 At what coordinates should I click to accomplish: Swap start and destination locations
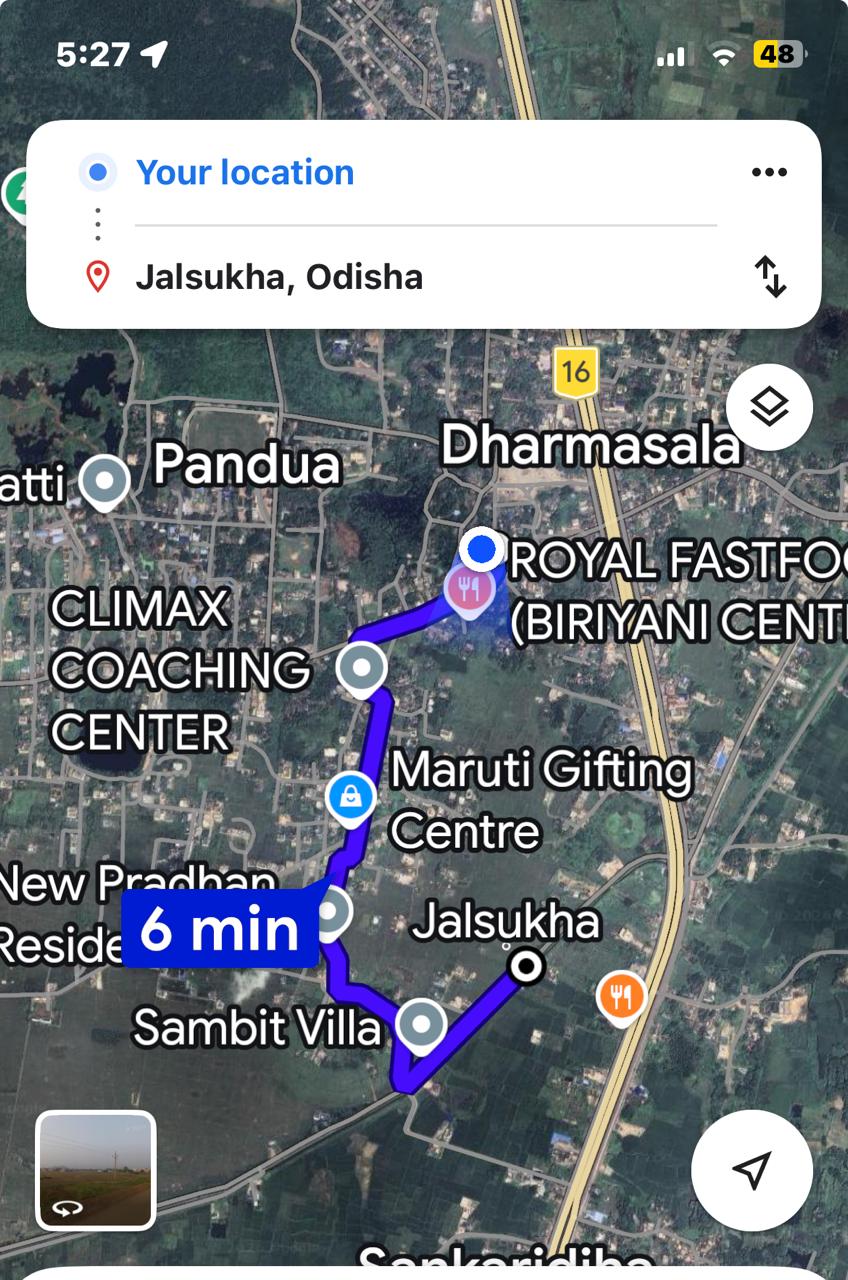pyautogui.click(x=769, y=277)
